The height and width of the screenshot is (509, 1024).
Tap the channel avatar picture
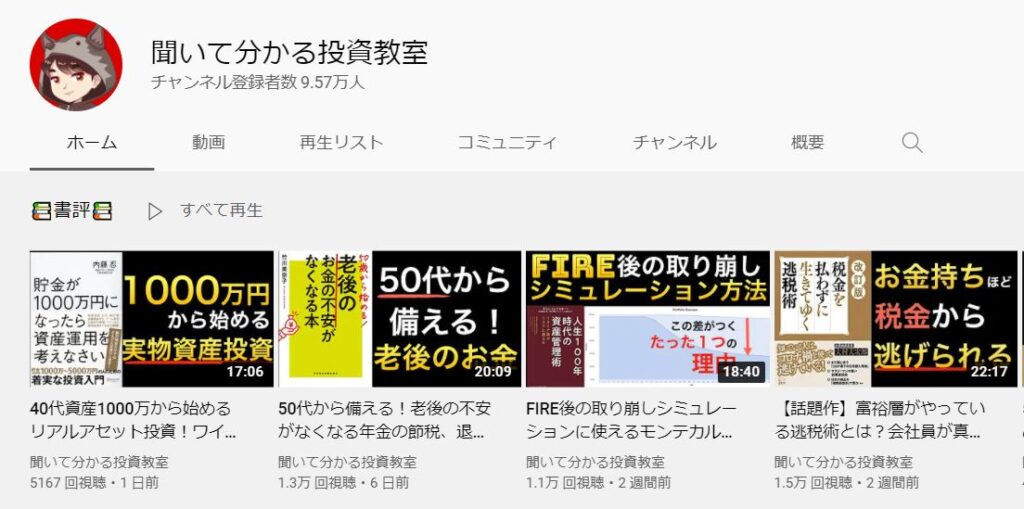pos(77,65)
